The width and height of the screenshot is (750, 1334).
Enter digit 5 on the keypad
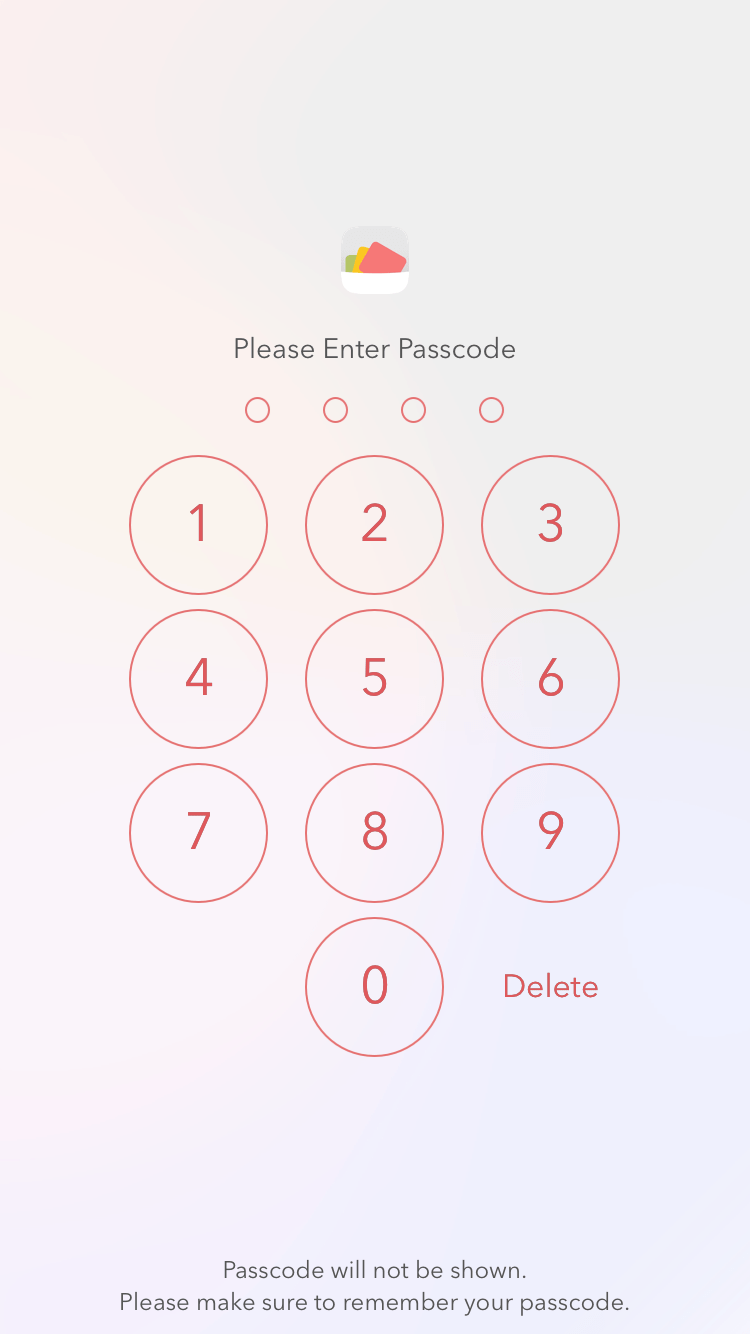pyautogui.click(x=374, y=678)
